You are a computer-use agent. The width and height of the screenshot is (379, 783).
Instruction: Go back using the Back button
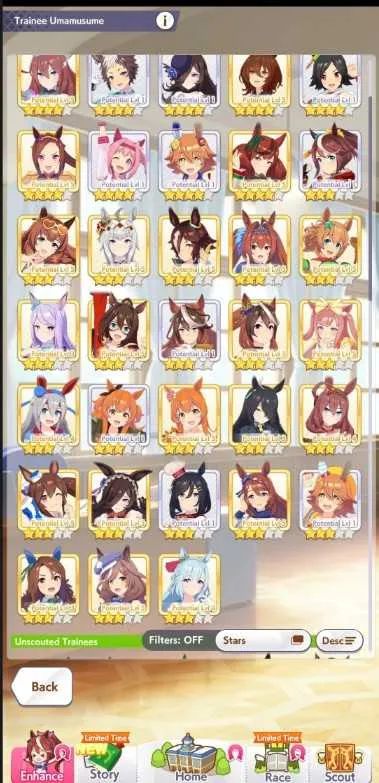coord(42,686)
